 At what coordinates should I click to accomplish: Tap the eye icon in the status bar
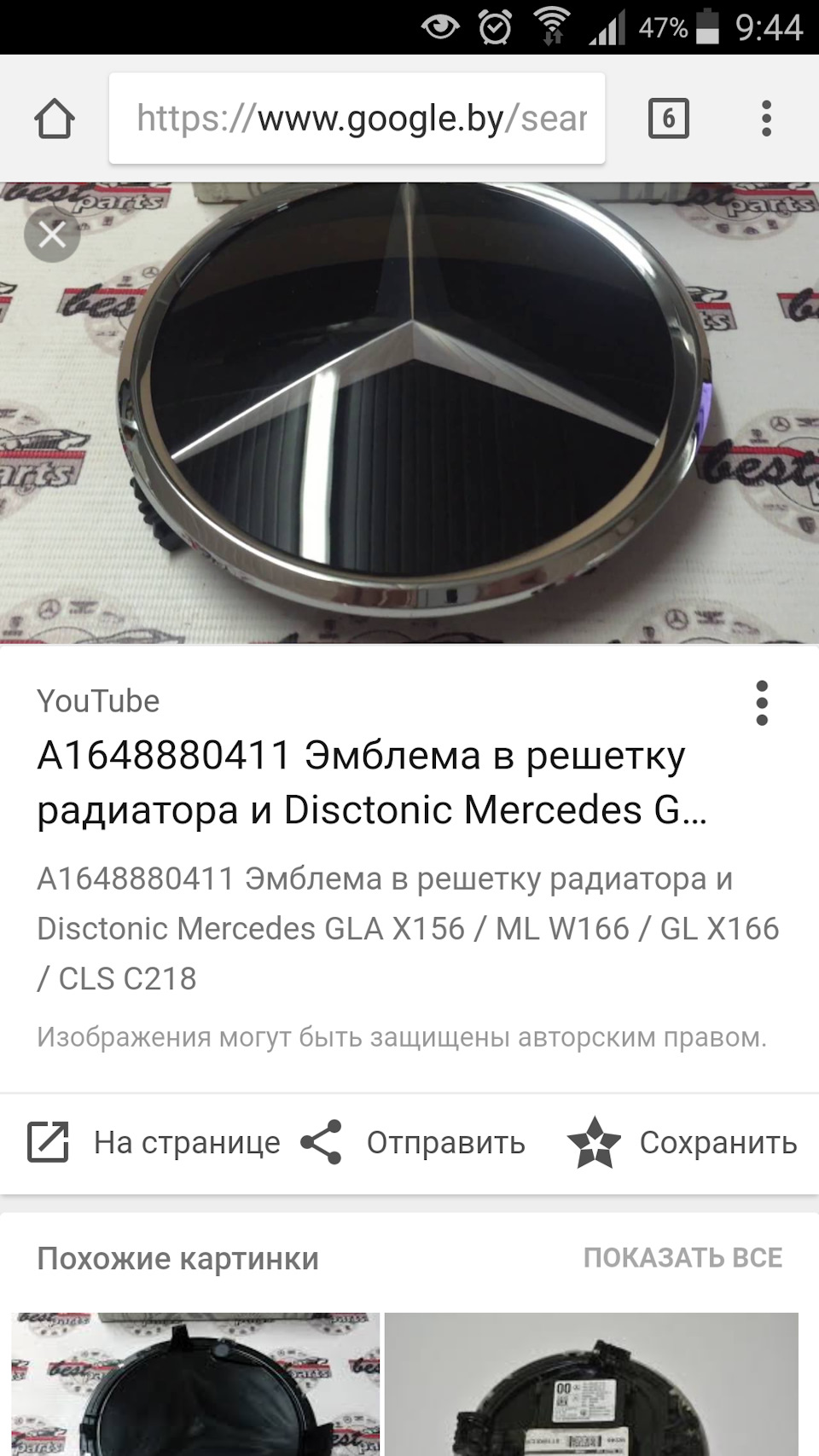(x=438, y=26)
